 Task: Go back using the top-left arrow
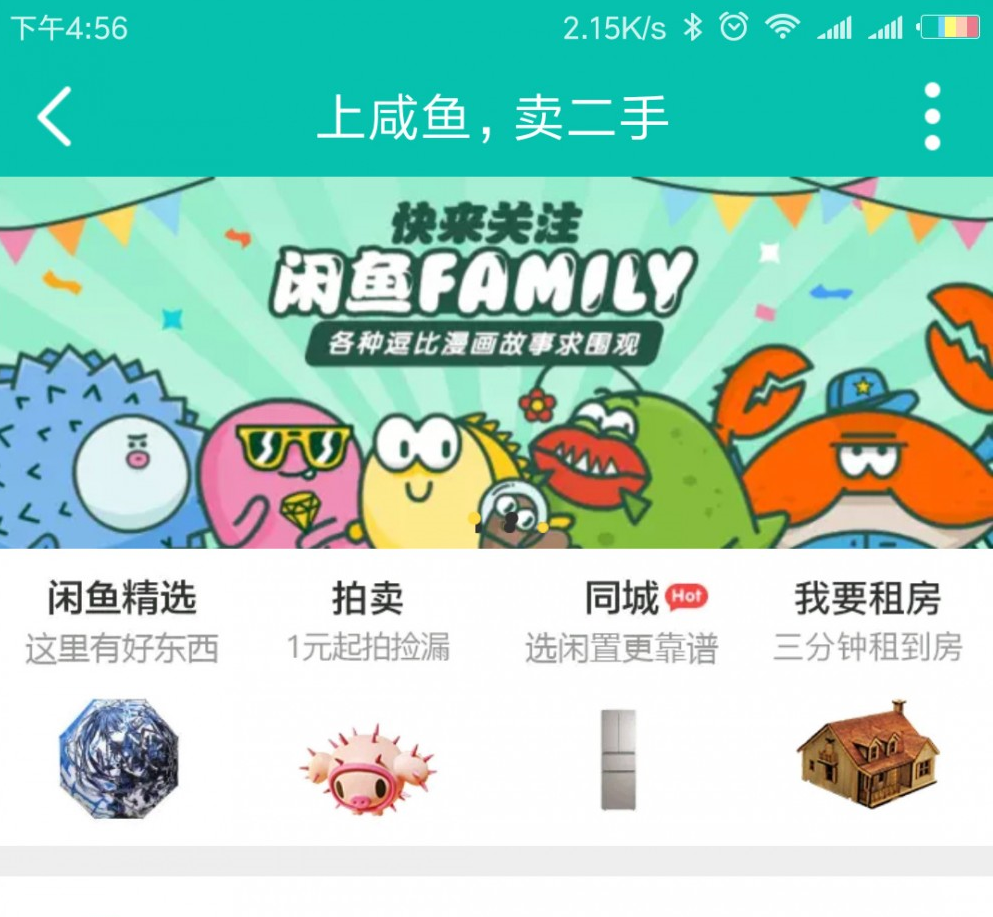55,117
